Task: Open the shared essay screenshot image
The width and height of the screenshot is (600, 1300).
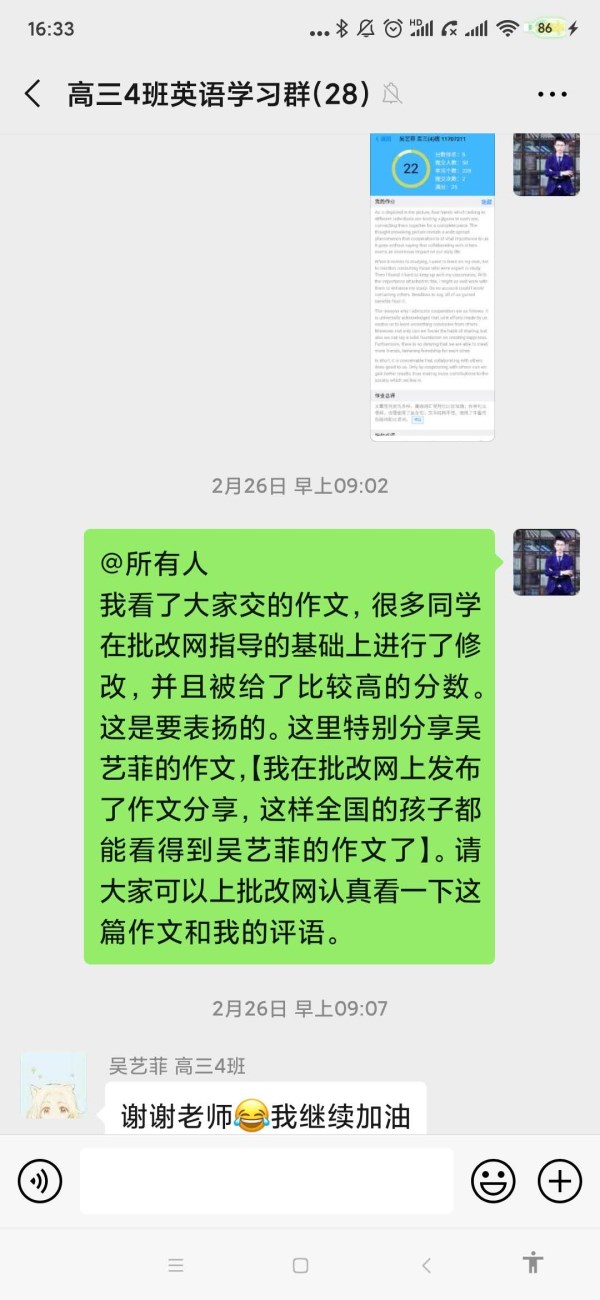Action: point(432,288)
